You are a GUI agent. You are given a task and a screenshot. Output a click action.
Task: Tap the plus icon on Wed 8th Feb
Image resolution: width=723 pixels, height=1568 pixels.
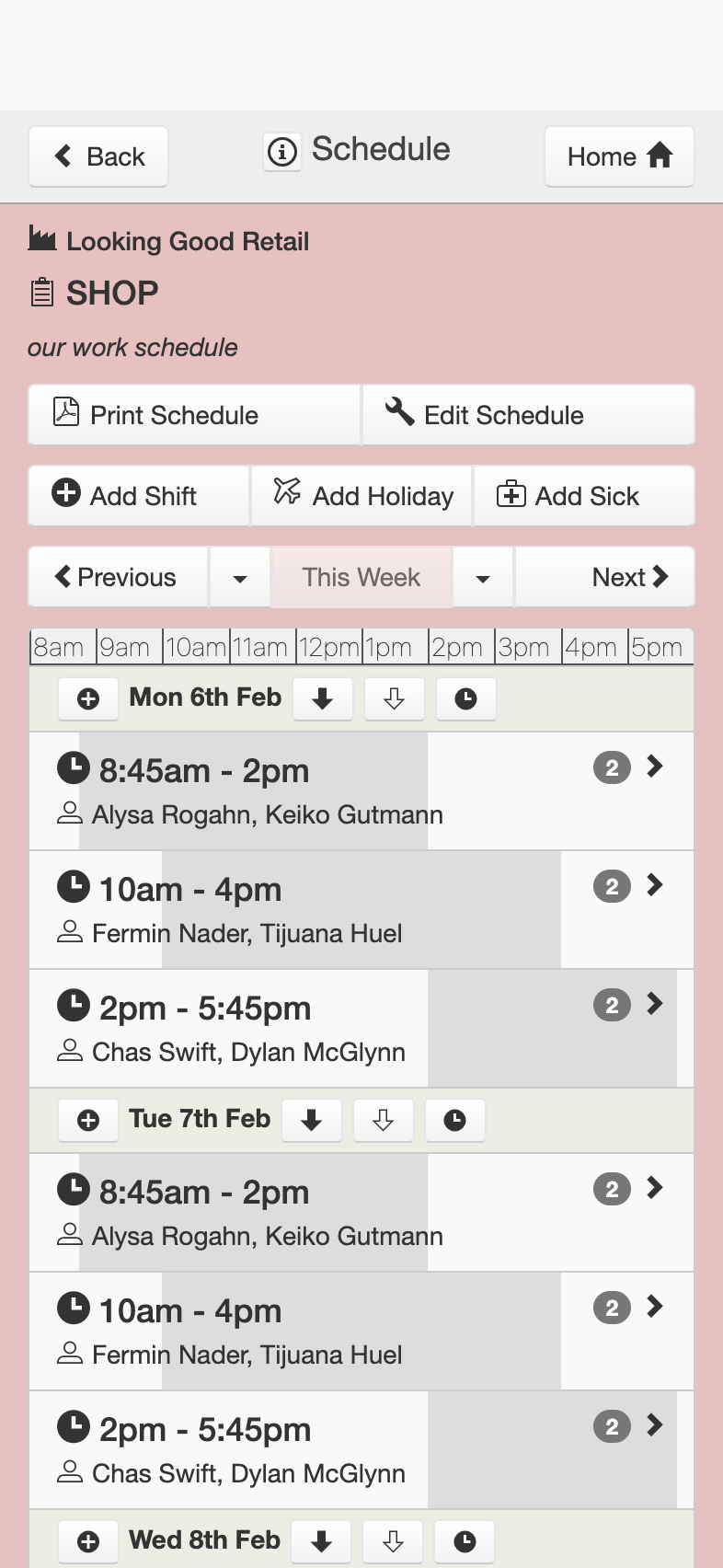tap(88, 1541)
